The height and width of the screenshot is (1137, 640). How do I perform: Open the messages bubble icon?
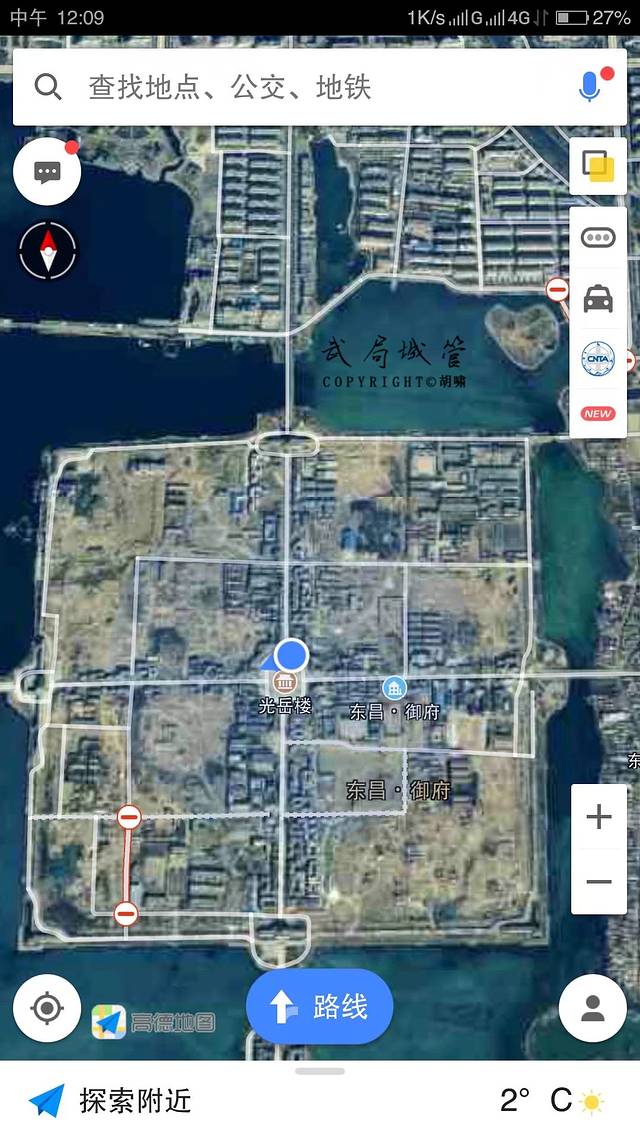[x=47, y=172]
